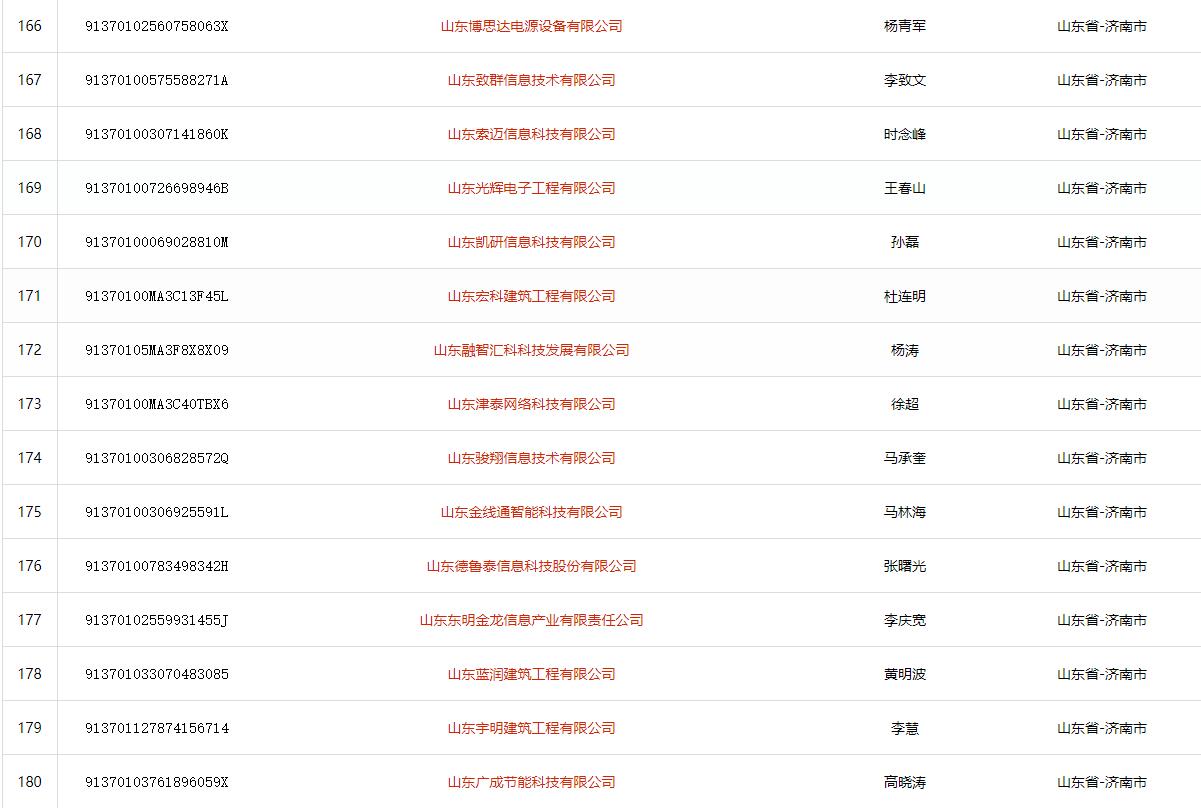Open 山东博思达电源设备有限公司 company link
The width and height of the screenshot is (1201, 808).
click(x=531, y=26)
